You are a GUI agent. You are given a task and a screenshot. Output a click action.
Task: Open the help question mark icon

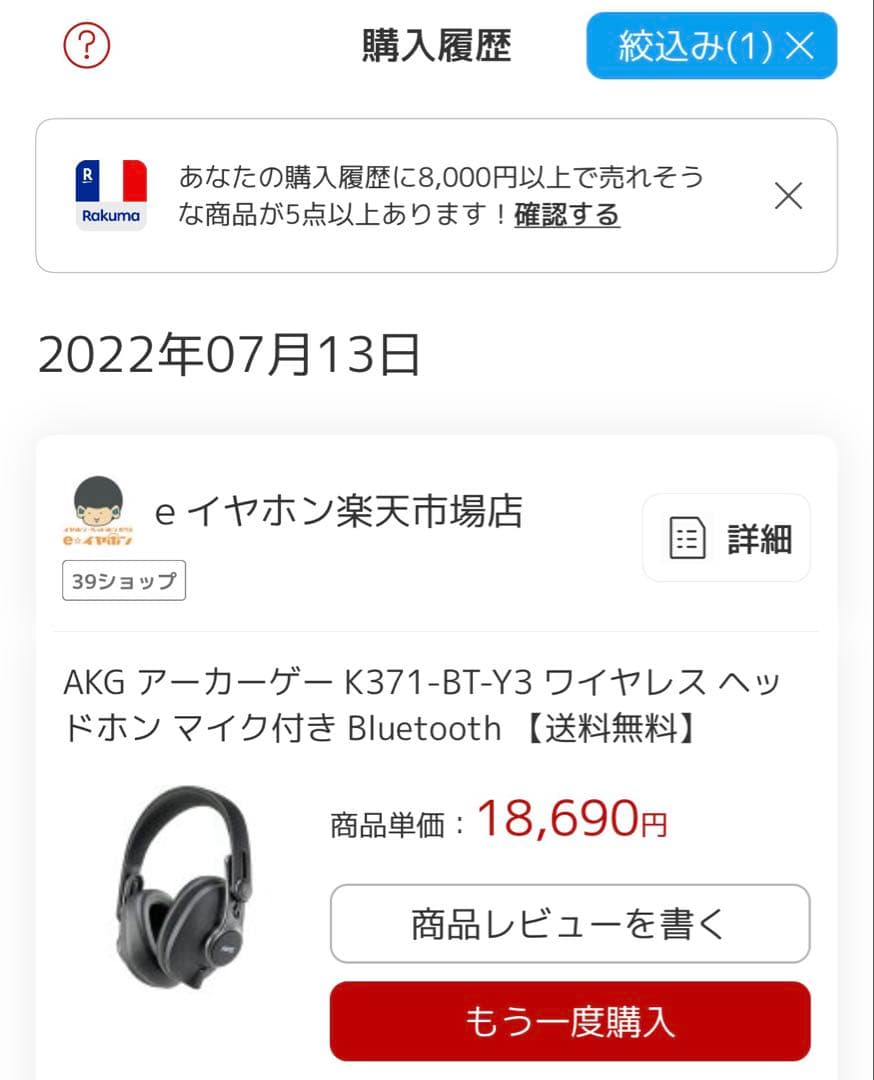85,46
